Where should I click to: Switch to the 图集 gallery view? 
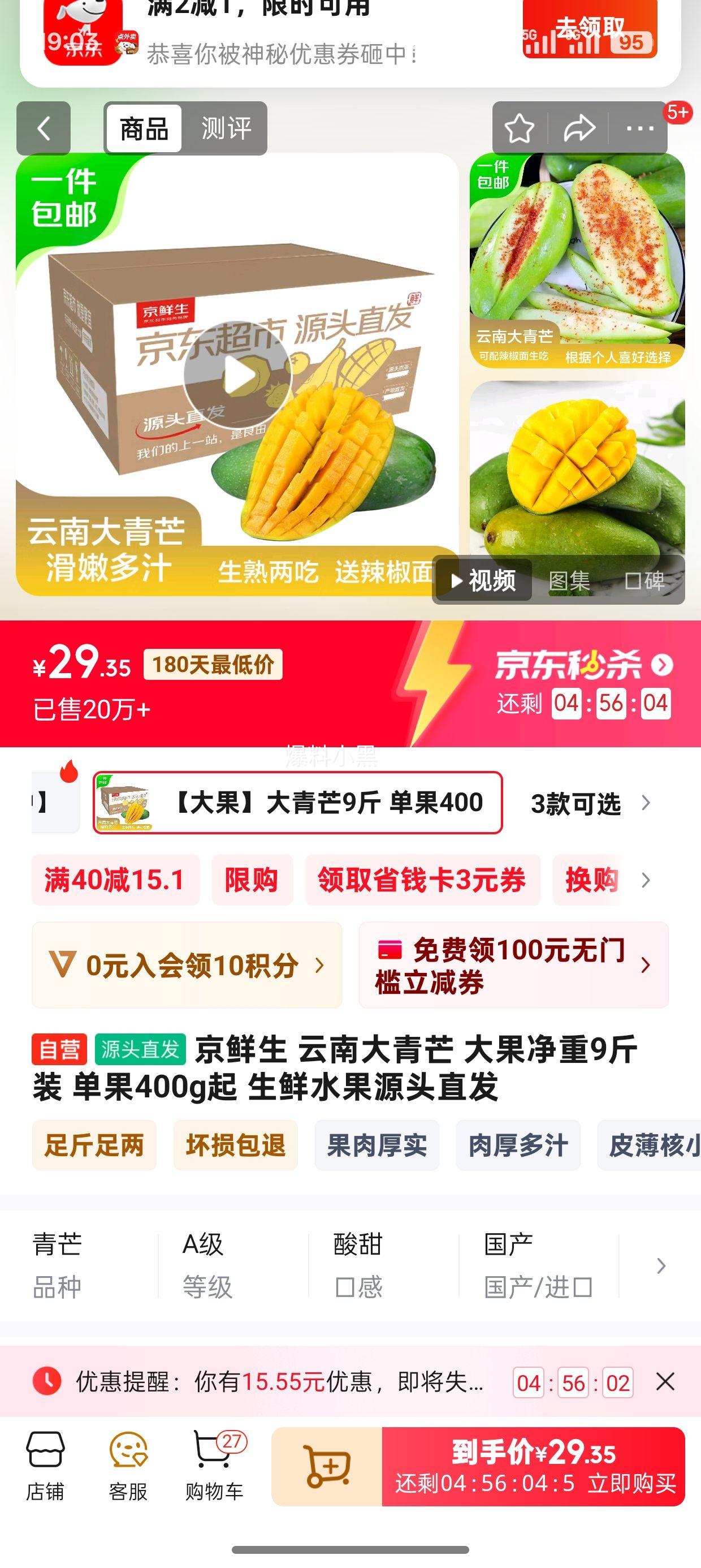coord(569,581)
